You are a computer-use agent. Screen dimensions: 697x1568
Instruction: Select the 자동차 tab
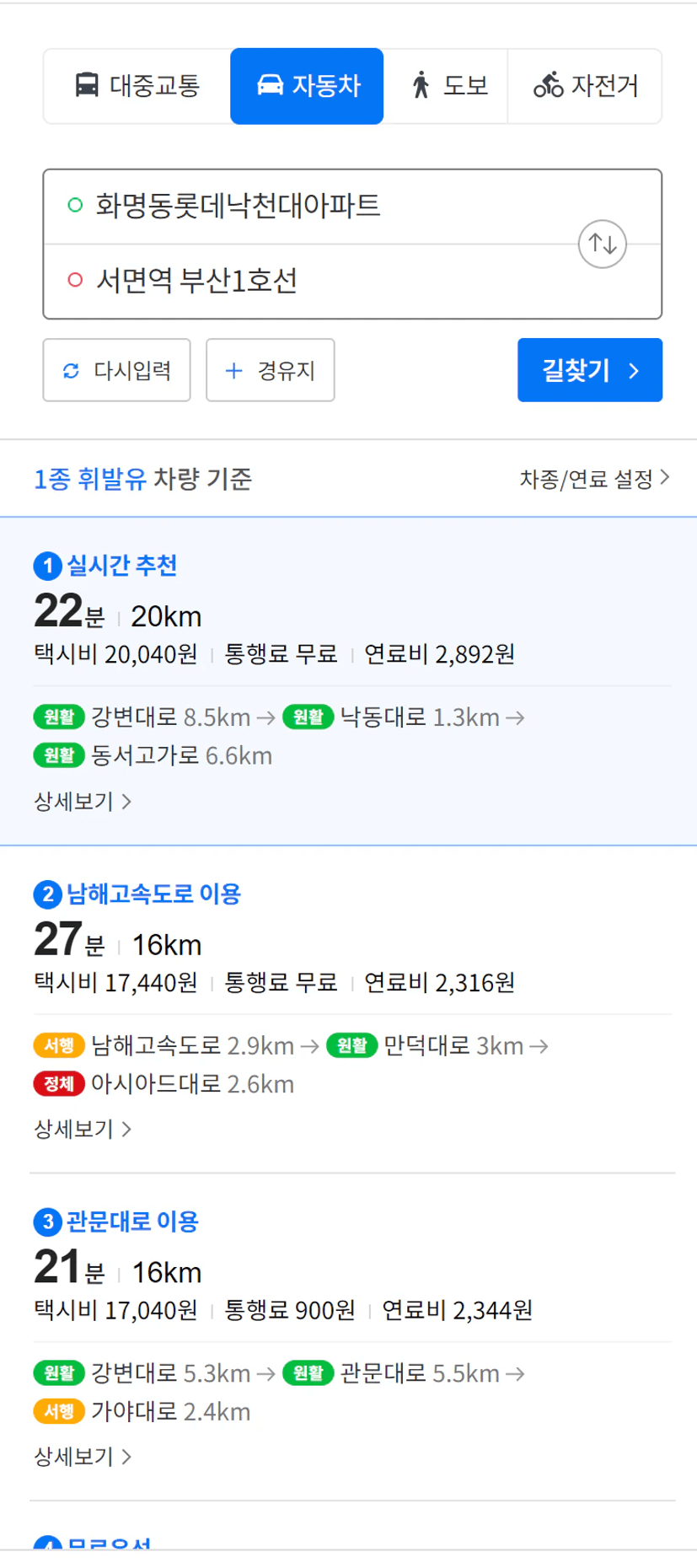point(307,86)
